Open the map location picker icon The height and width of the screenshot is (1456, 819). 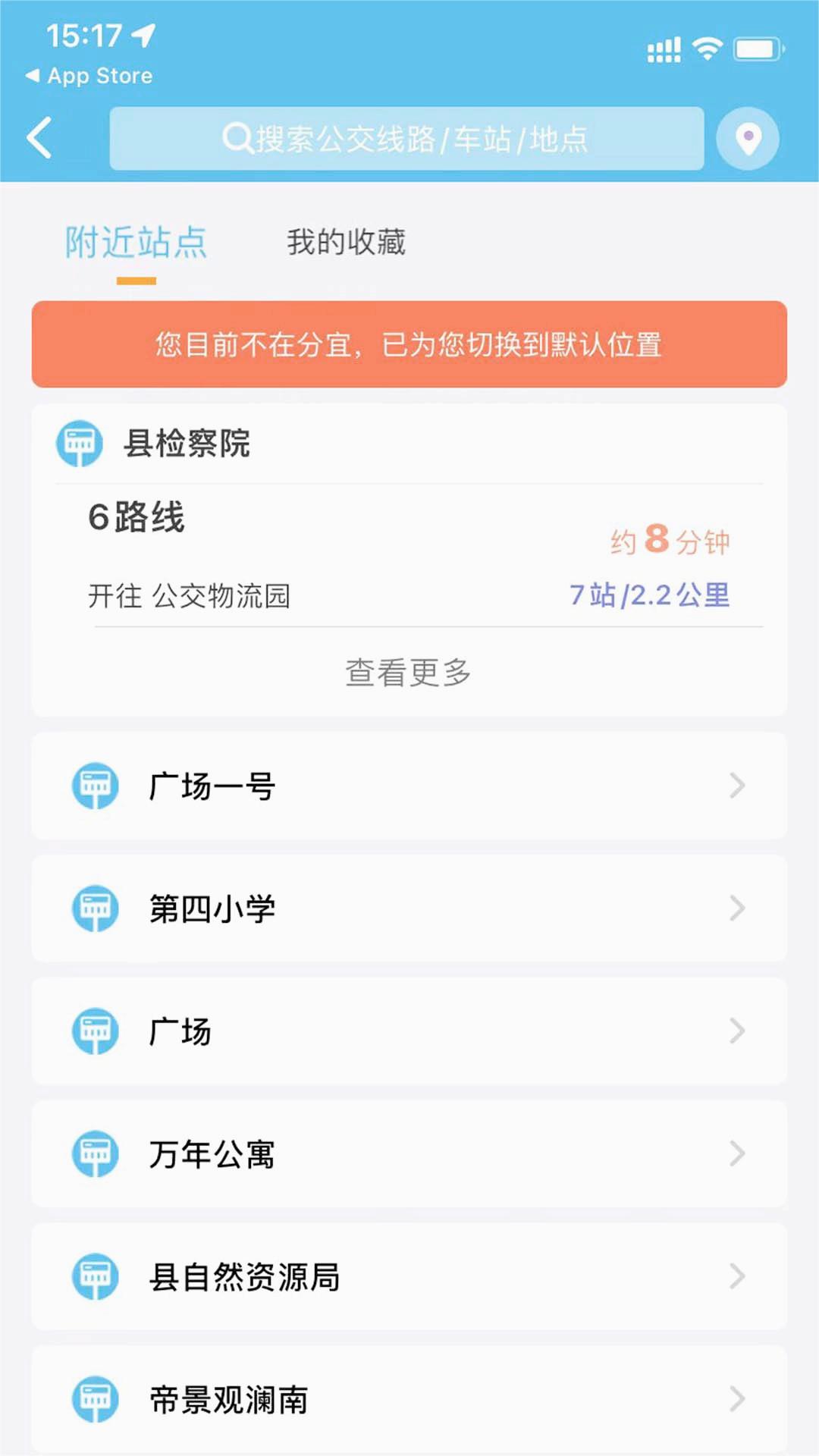[x=747, y=139]
